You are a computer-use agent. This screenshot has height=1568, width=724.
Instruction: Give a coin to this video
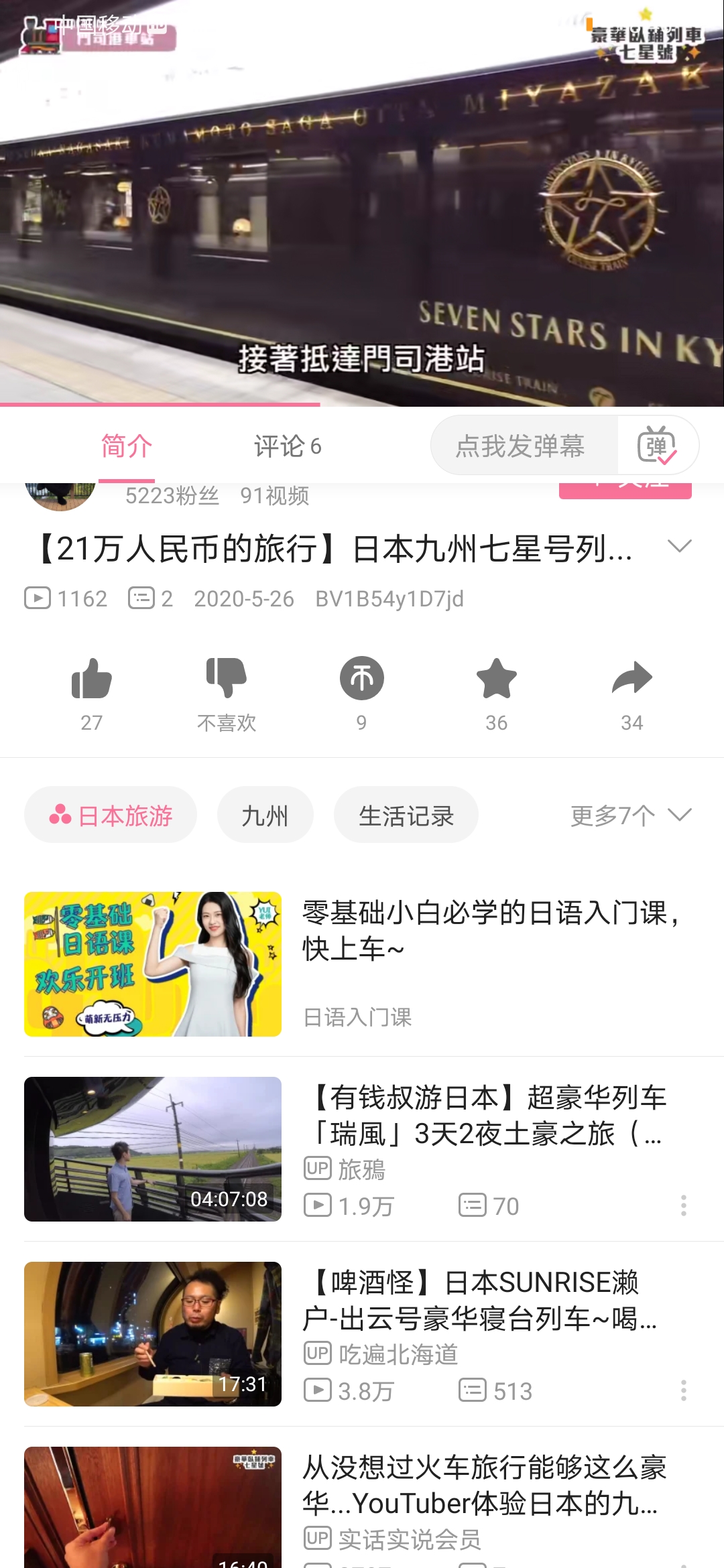click(x=361, y=679)
